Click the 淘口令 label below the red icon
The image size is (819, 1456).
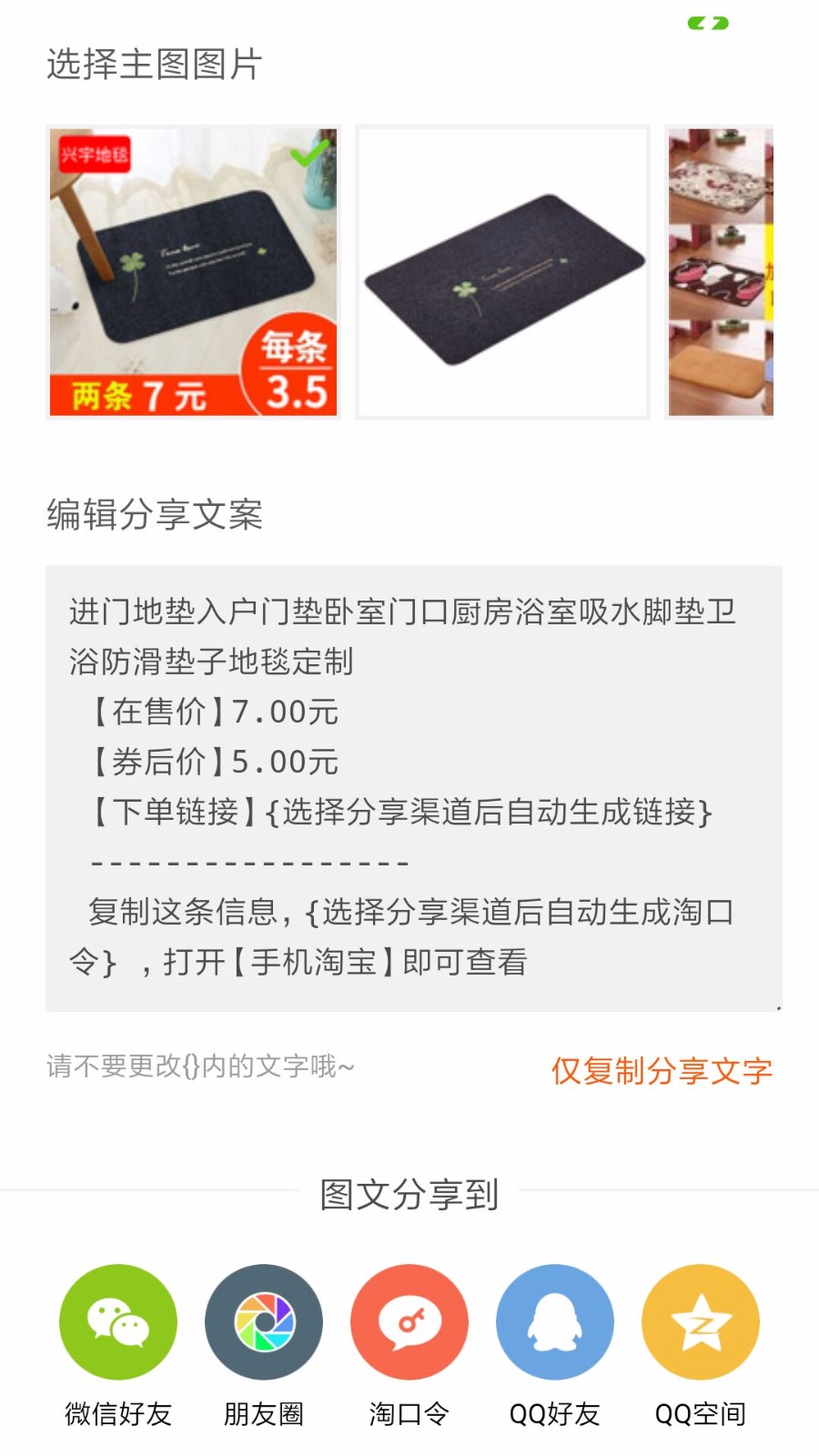[409, 1415]
